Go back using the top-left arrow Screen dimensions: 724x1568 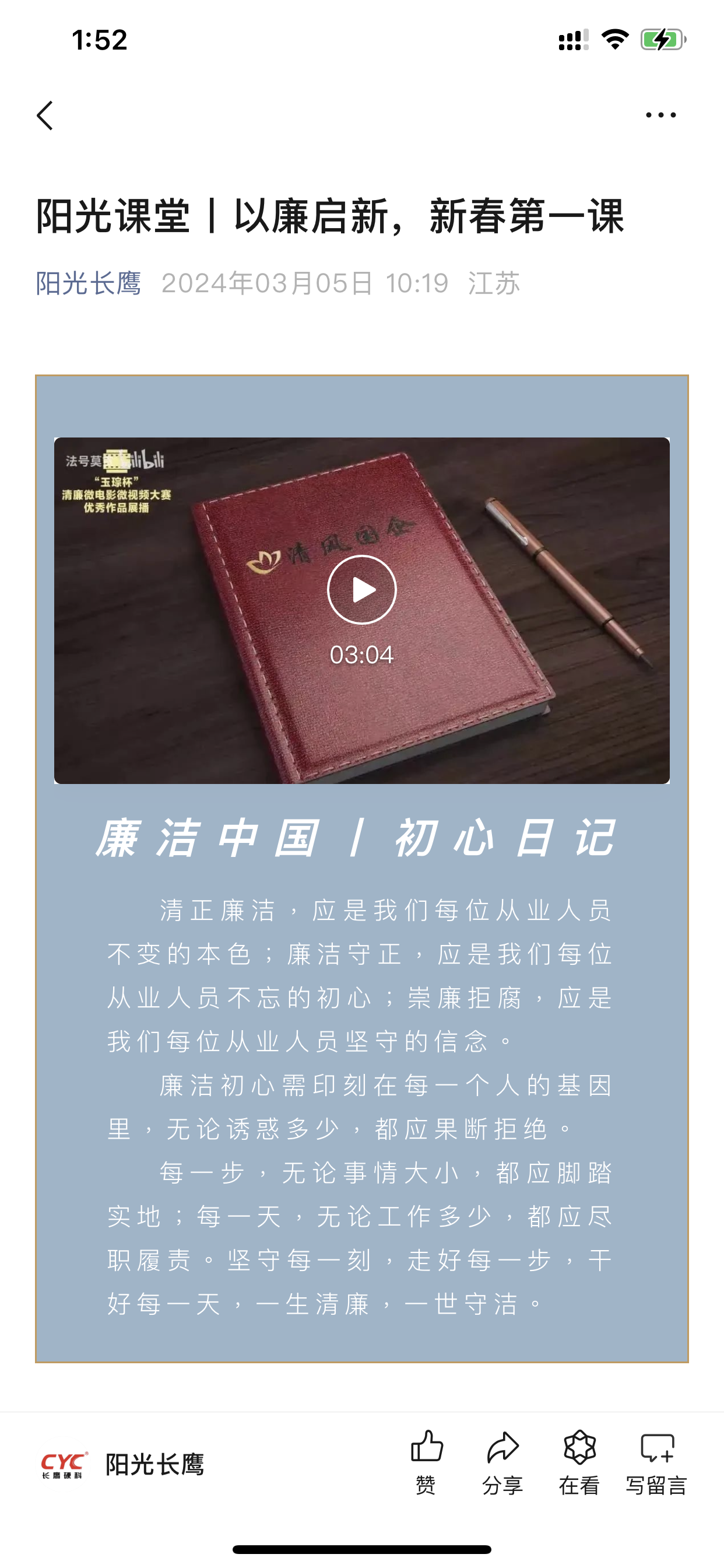coord(45,116)
